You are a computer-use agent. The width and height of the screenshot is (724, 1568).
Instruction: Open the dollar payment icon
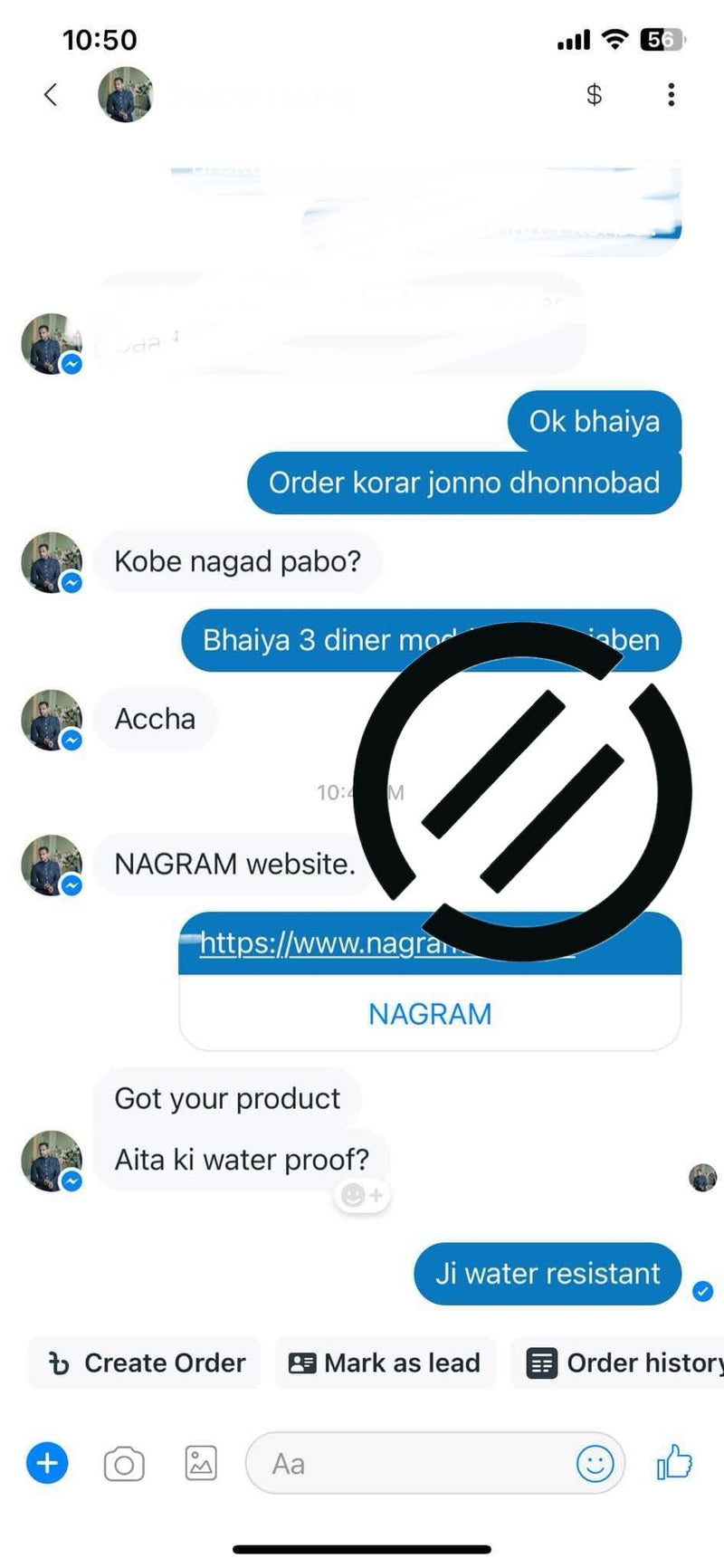click(x=594, y=94)
